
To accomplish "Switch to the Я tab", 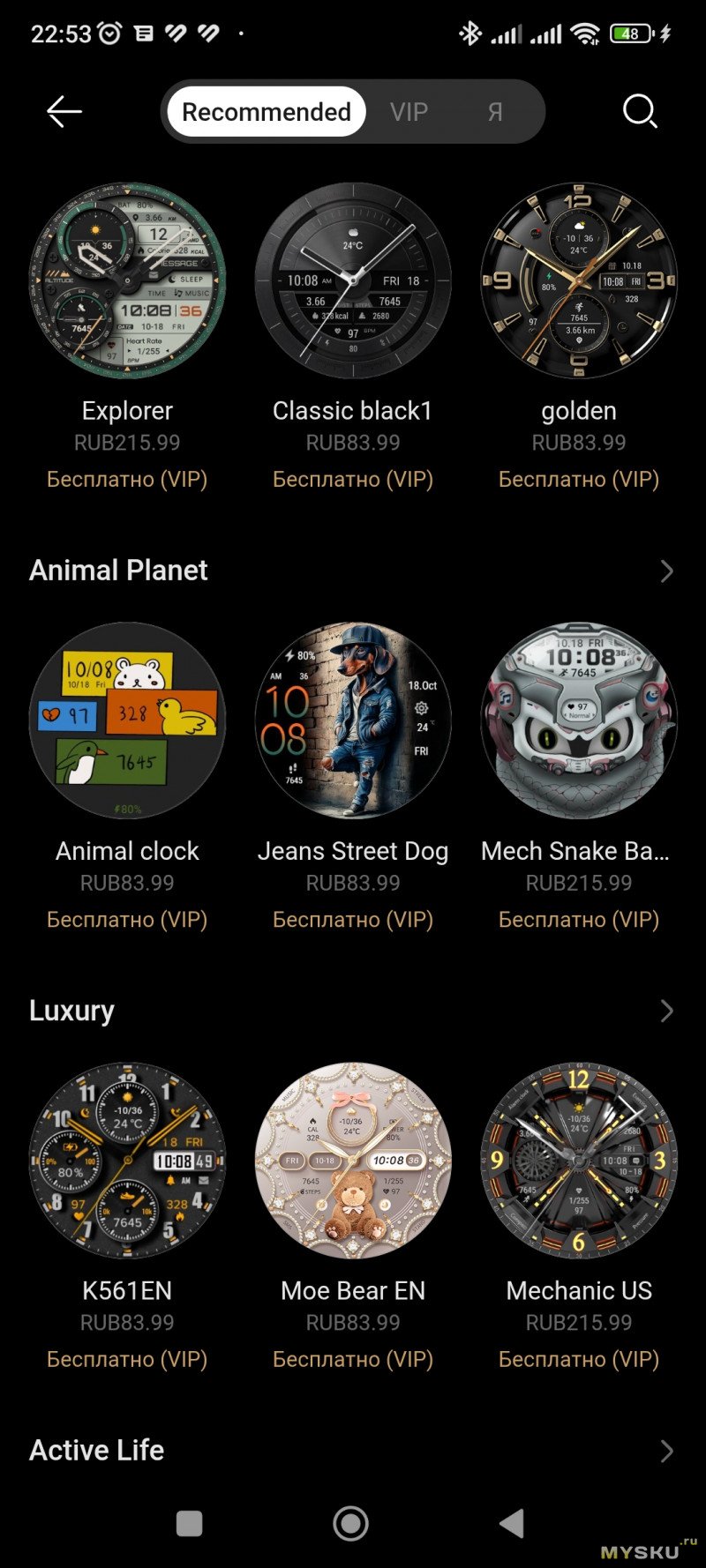I will [x=495, y=112].
